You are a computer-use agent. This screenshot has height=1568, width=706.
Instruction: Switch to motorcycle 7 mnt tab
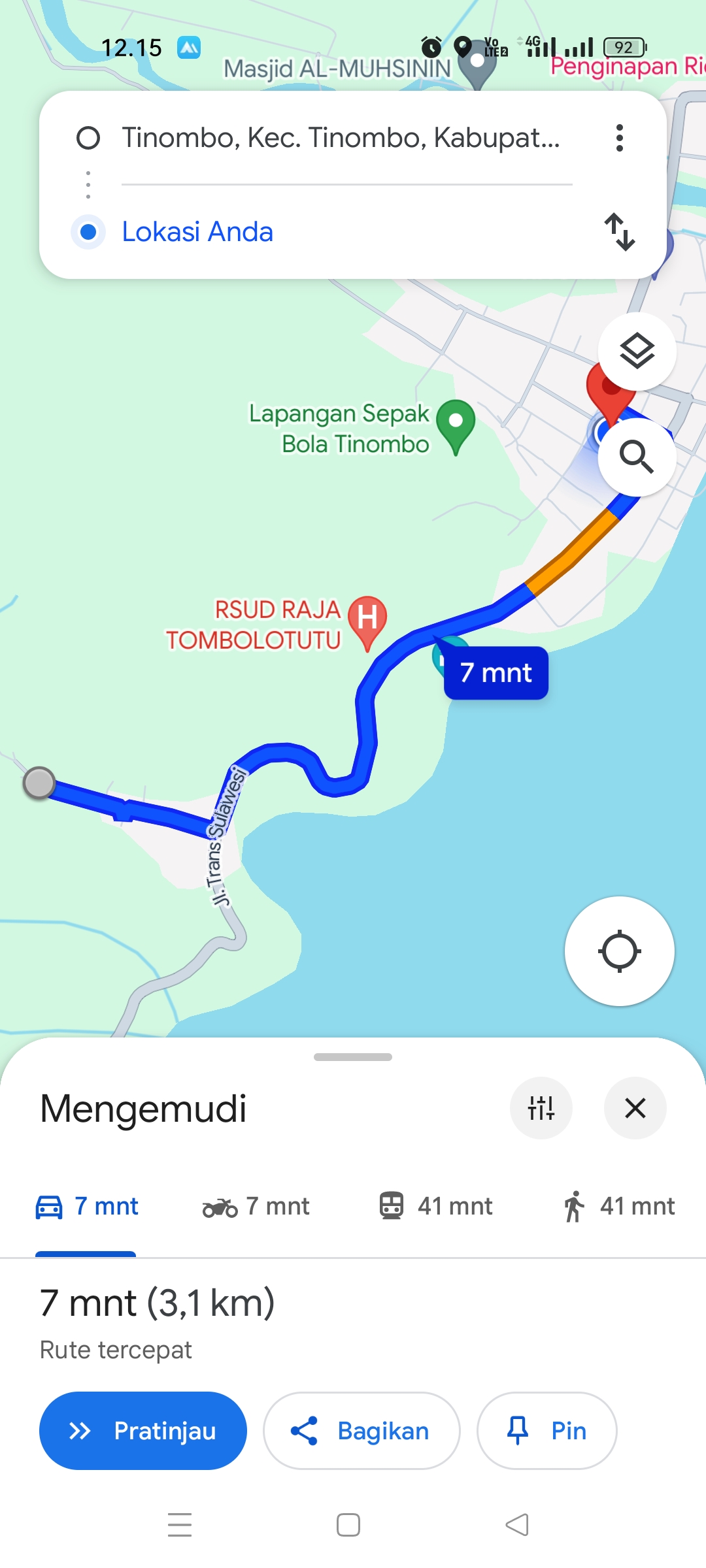click(x=256, y=1206)
